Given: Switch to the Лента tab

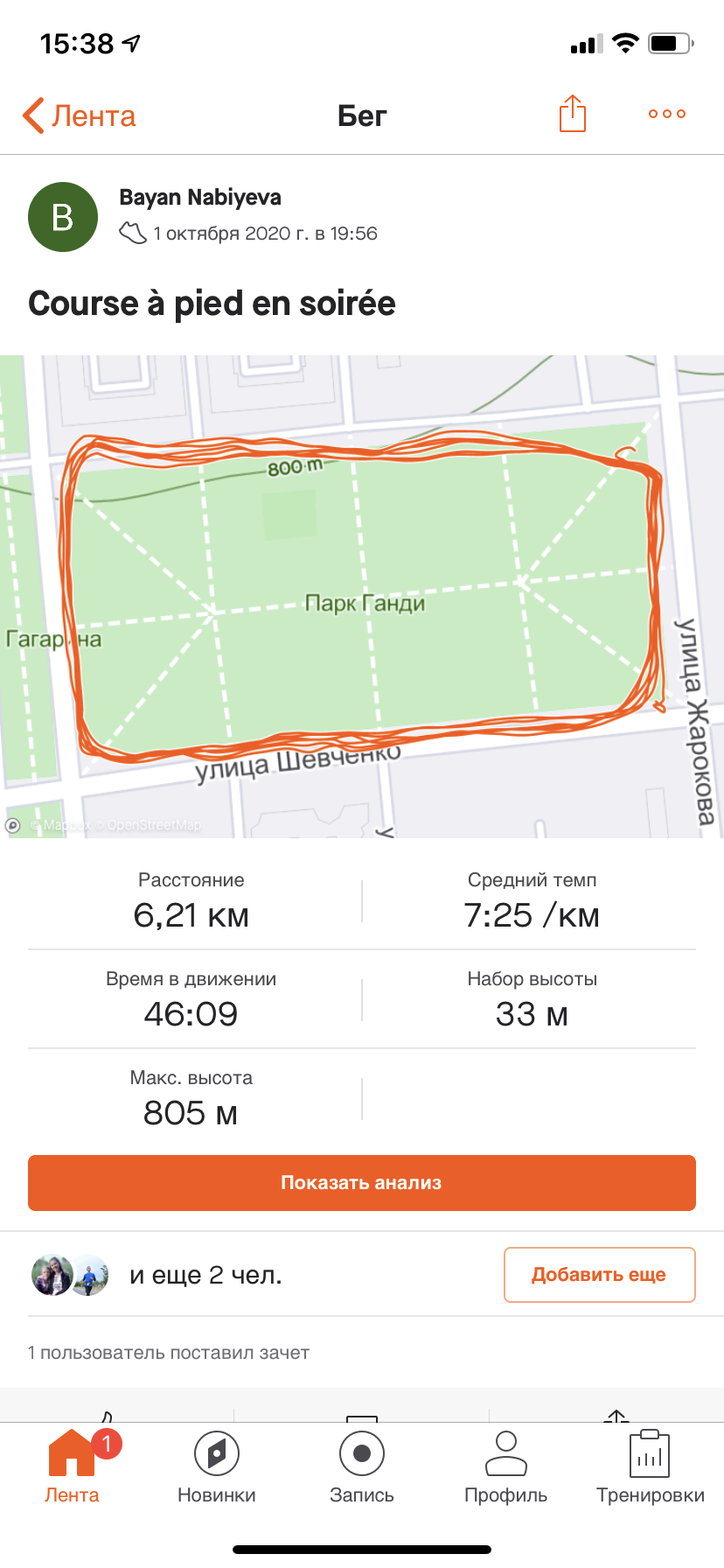Looking at the screenshot, I should [72, 1466].
